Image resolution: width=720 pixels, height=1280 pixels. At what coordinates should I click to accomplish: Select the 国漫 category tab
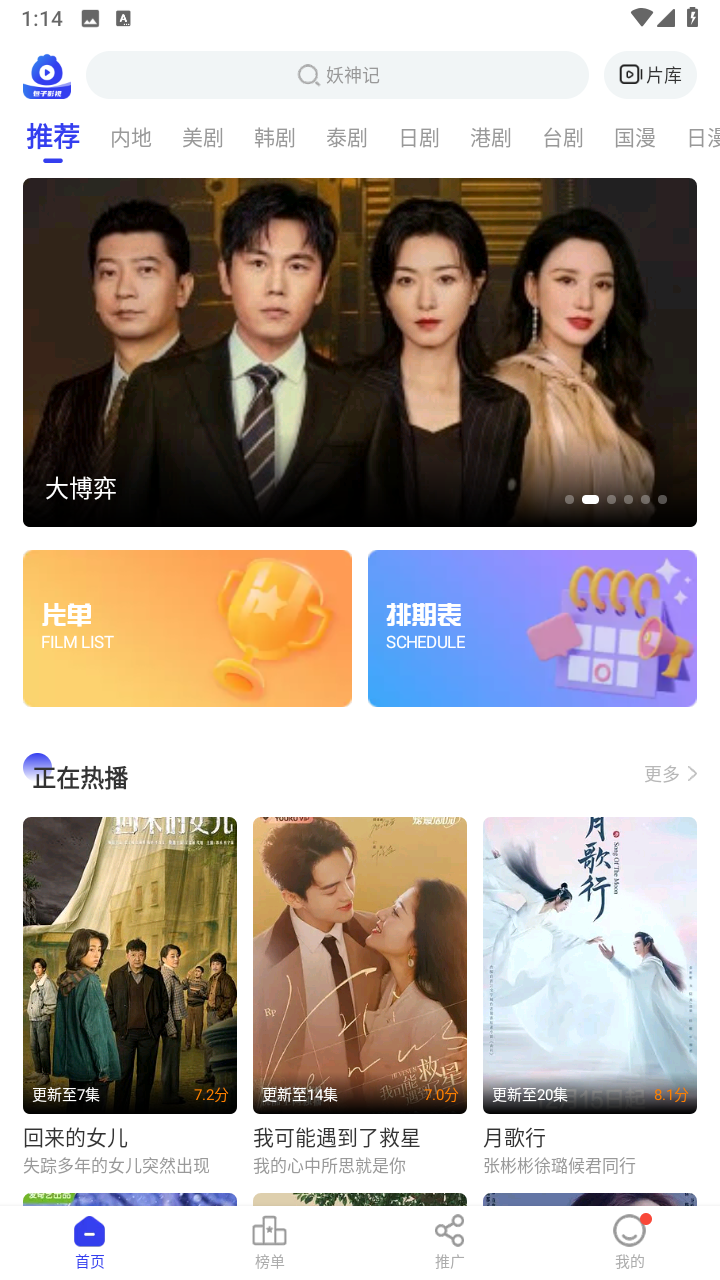point(634,139)
